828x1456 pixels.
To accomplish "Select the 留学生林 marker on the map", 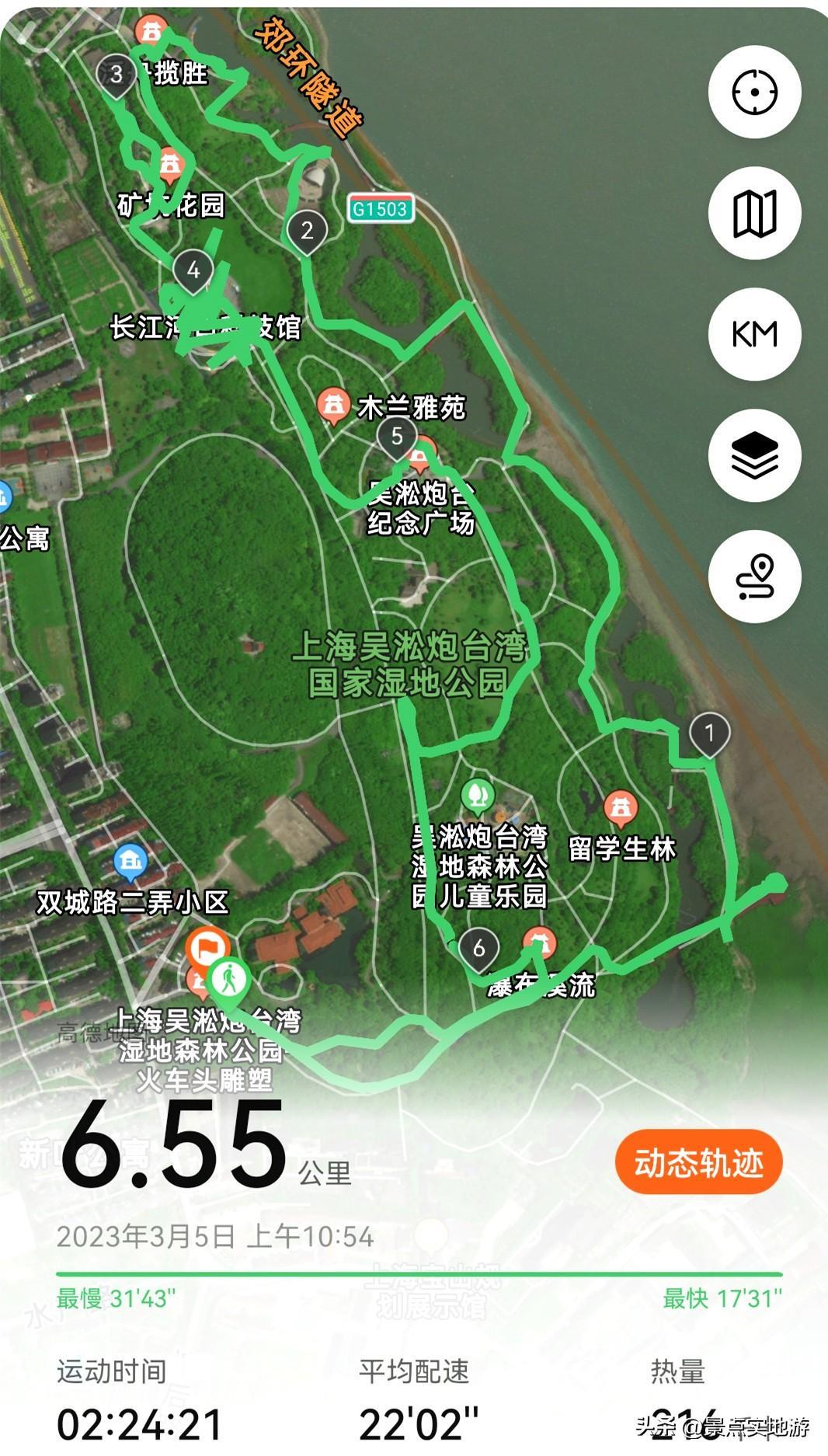I will point(620,808).
